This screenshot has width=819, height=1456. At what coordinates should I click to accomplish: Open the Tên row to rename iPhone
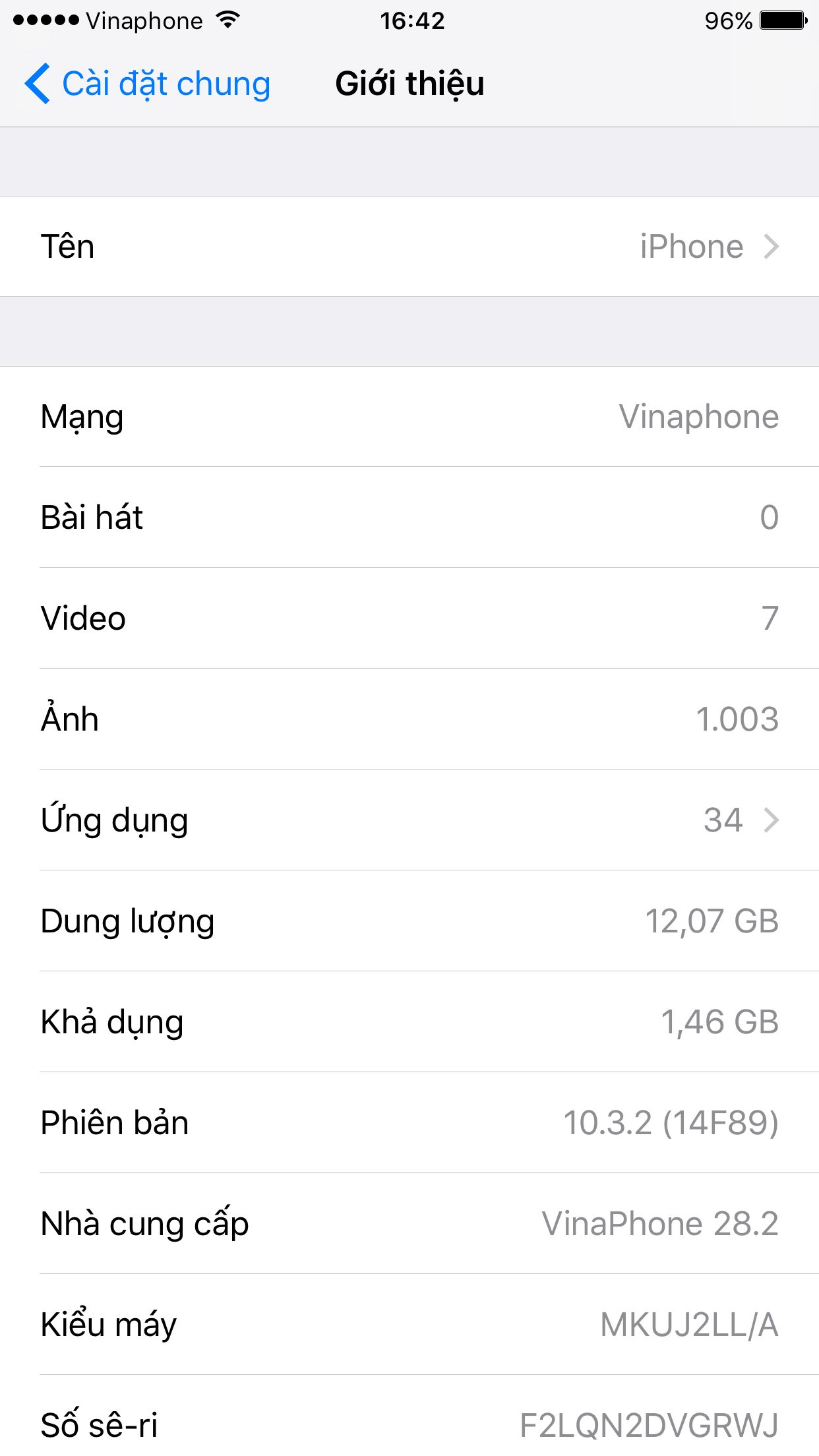tap(409, 246)
